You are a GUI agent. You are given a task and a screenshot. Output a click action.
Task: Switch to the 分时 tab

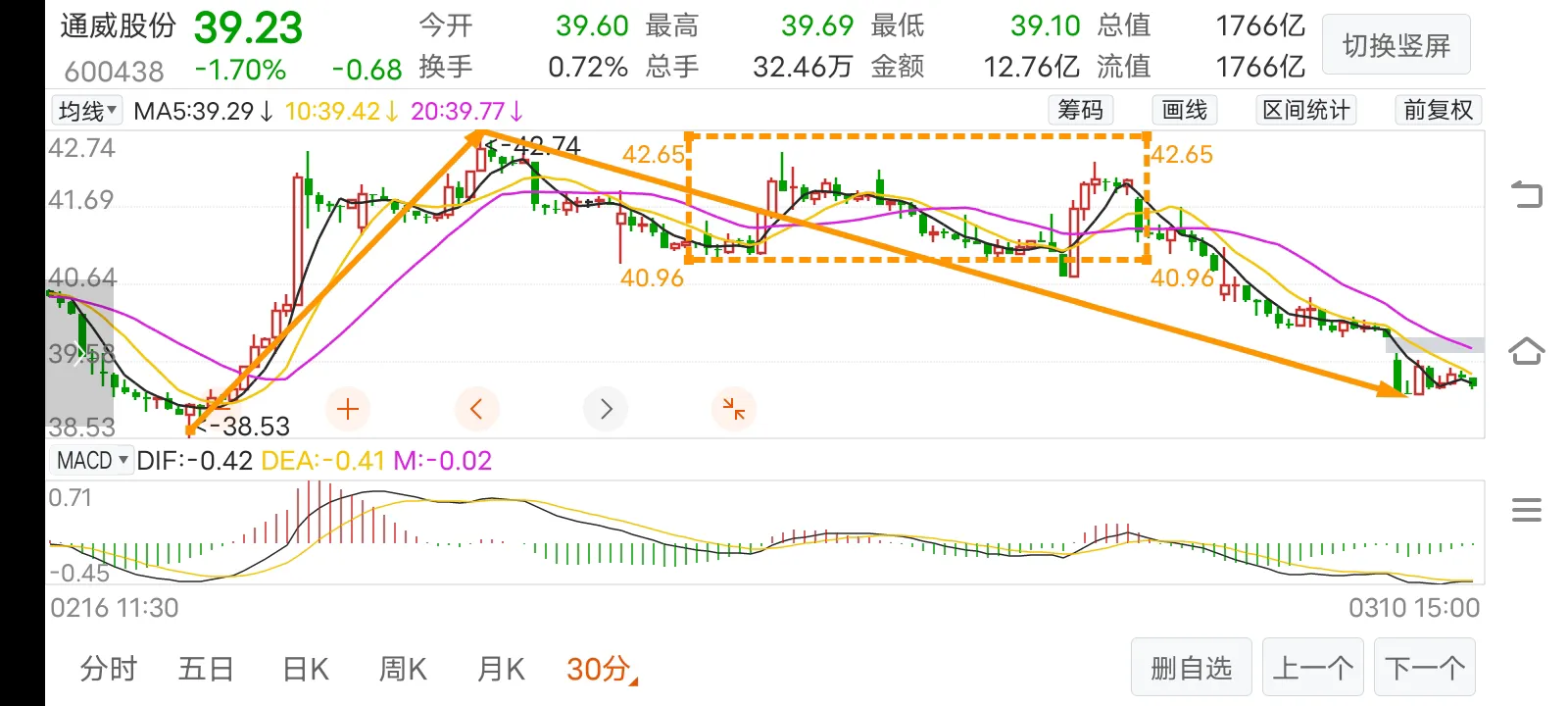108,669
